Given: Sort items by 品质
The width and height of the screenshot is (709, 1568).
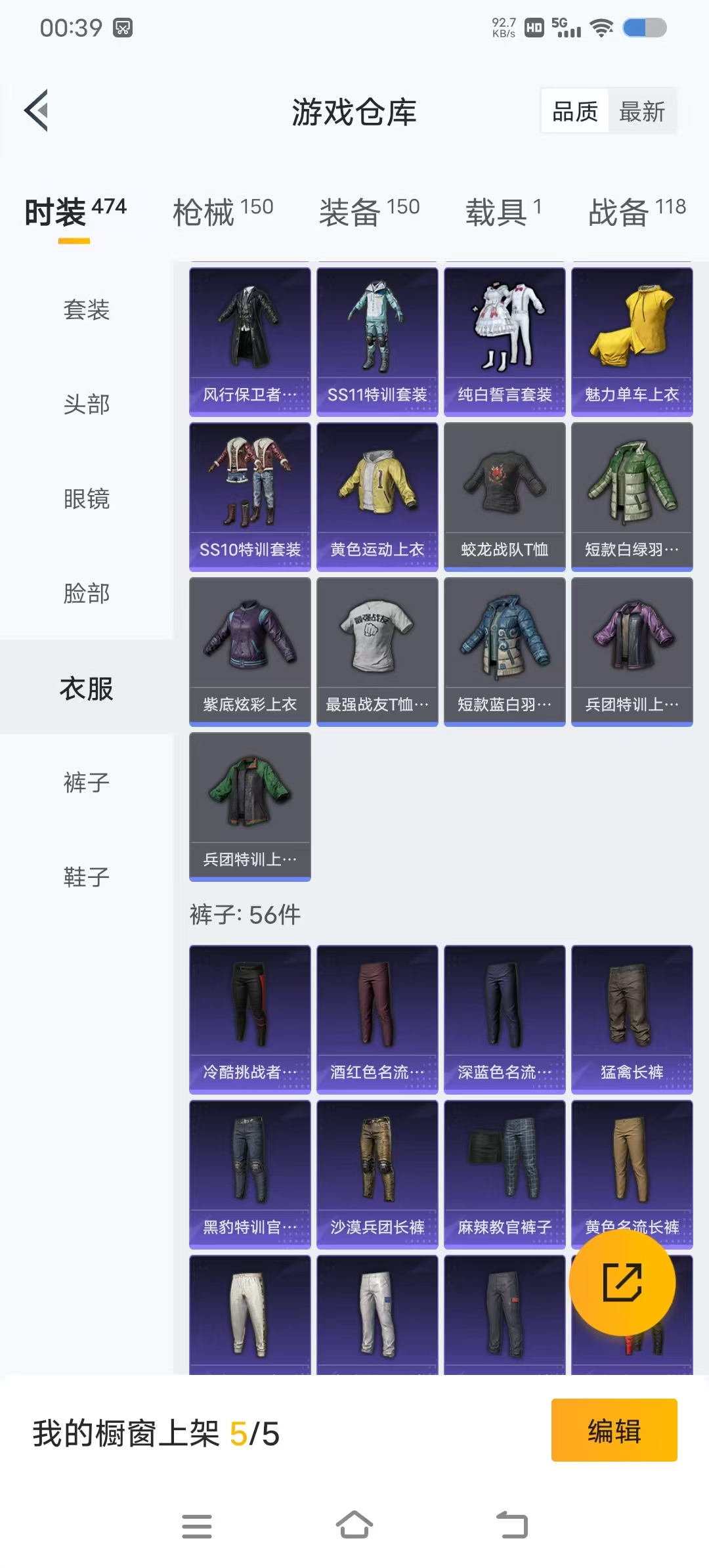Looking at the screenshot, I should pos(575,111).
